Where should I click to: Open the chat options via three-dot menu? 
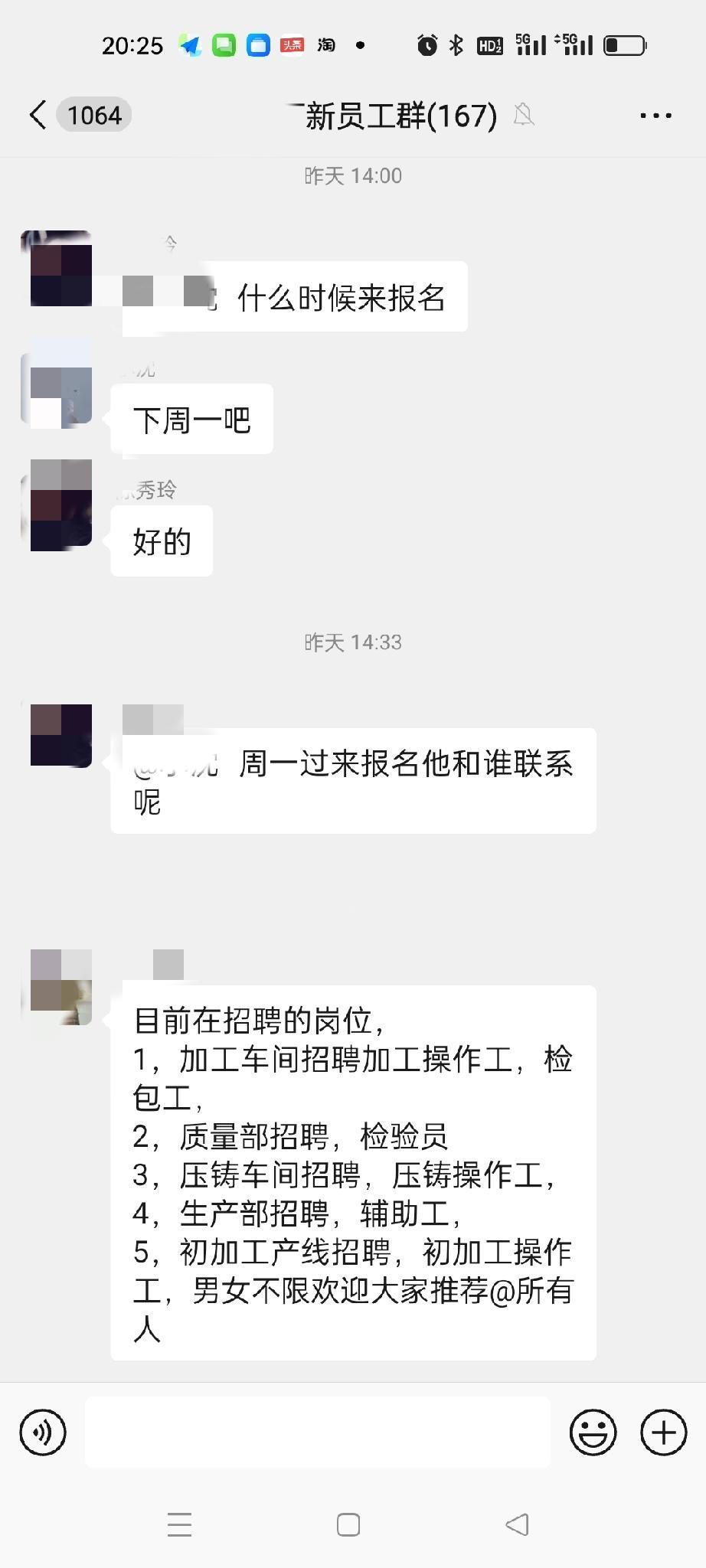[x=655, y=115]
